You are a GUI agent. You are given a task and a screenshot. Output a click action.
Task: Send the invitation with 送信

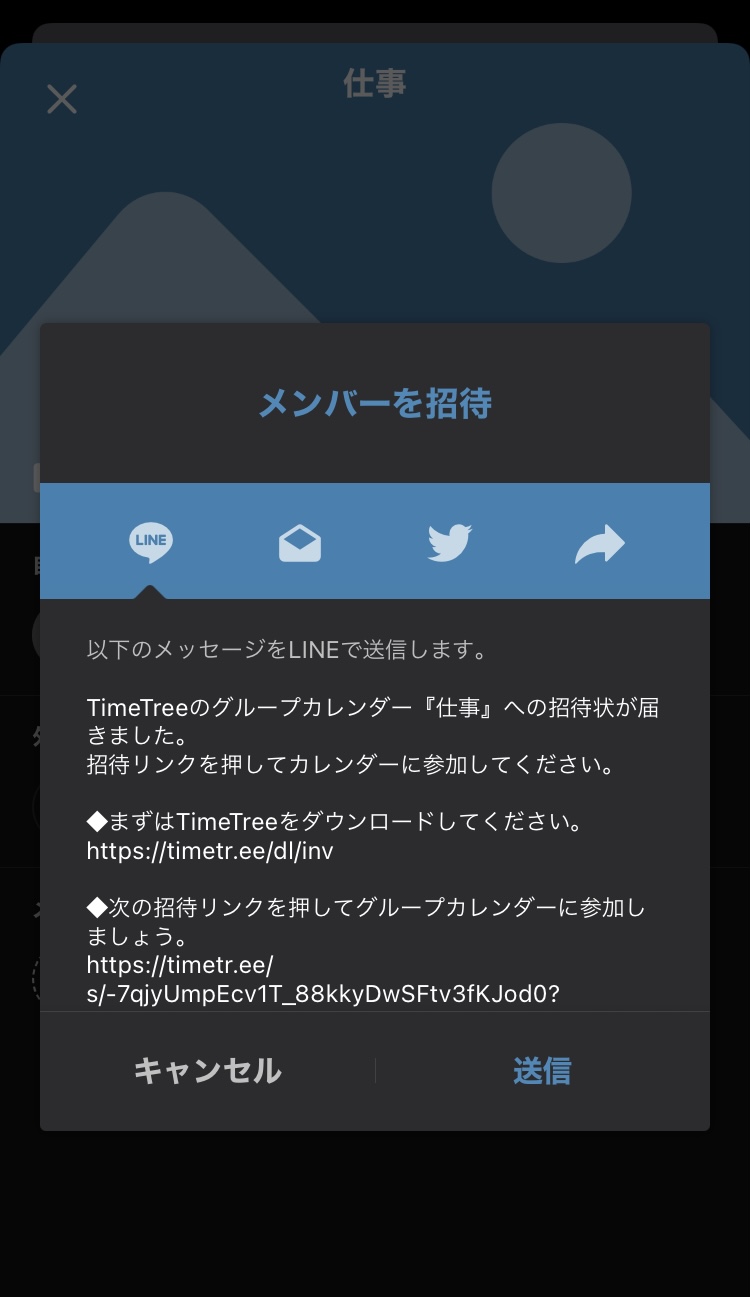pos(542,1071)
